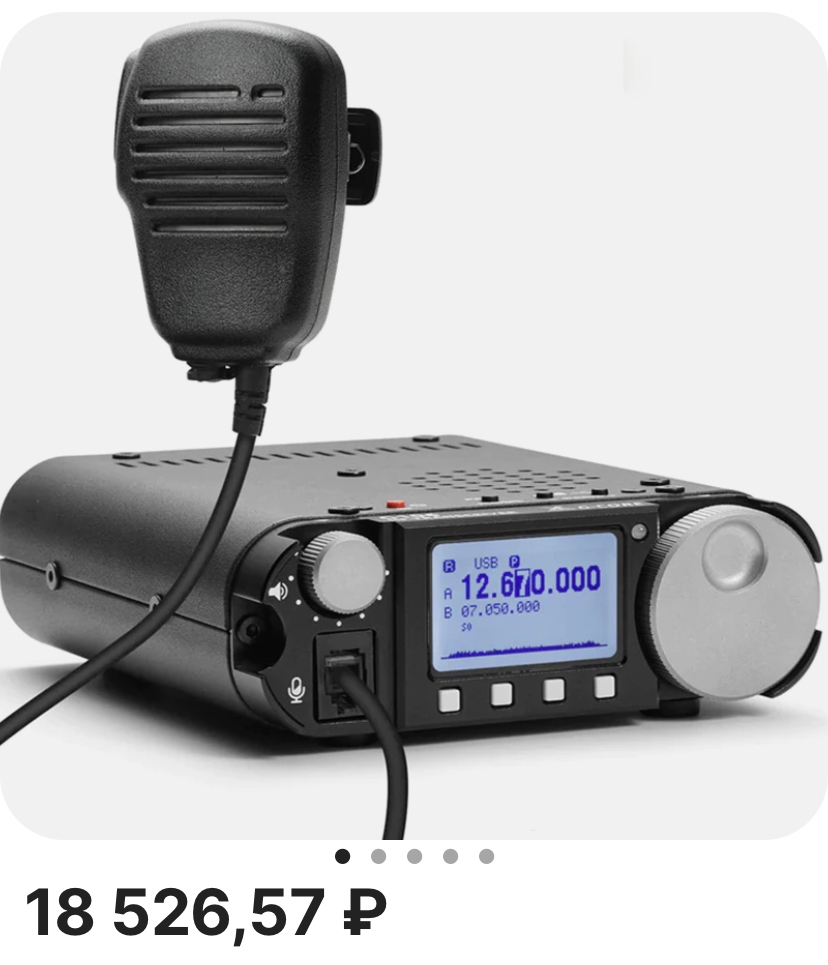This screenshot has width=828, height=965.
Task: Select the second image indicator dot
Action: tap(378, 856)
